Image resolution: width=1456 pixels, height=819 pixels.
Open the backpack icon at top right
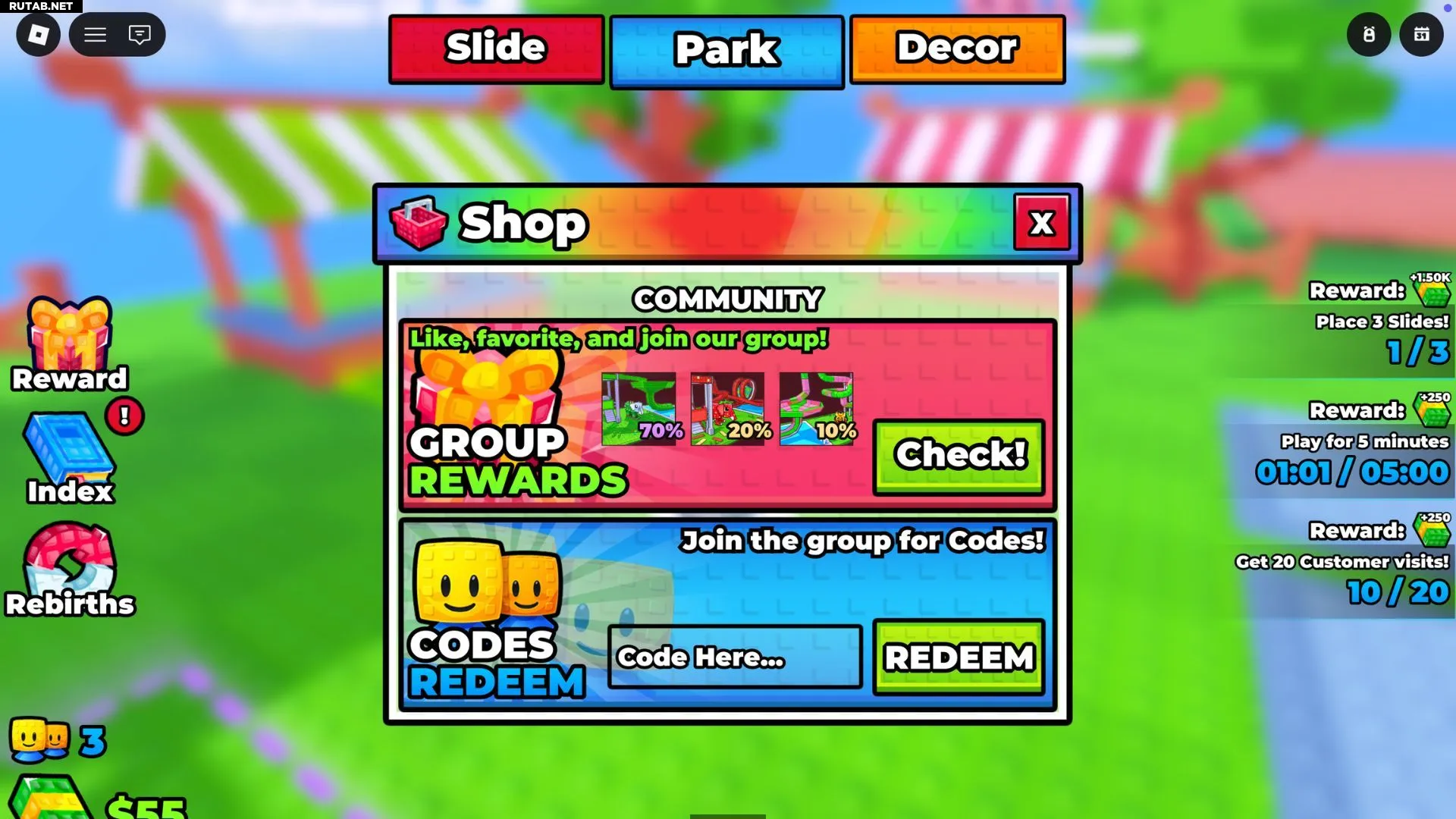(1368, 34)
